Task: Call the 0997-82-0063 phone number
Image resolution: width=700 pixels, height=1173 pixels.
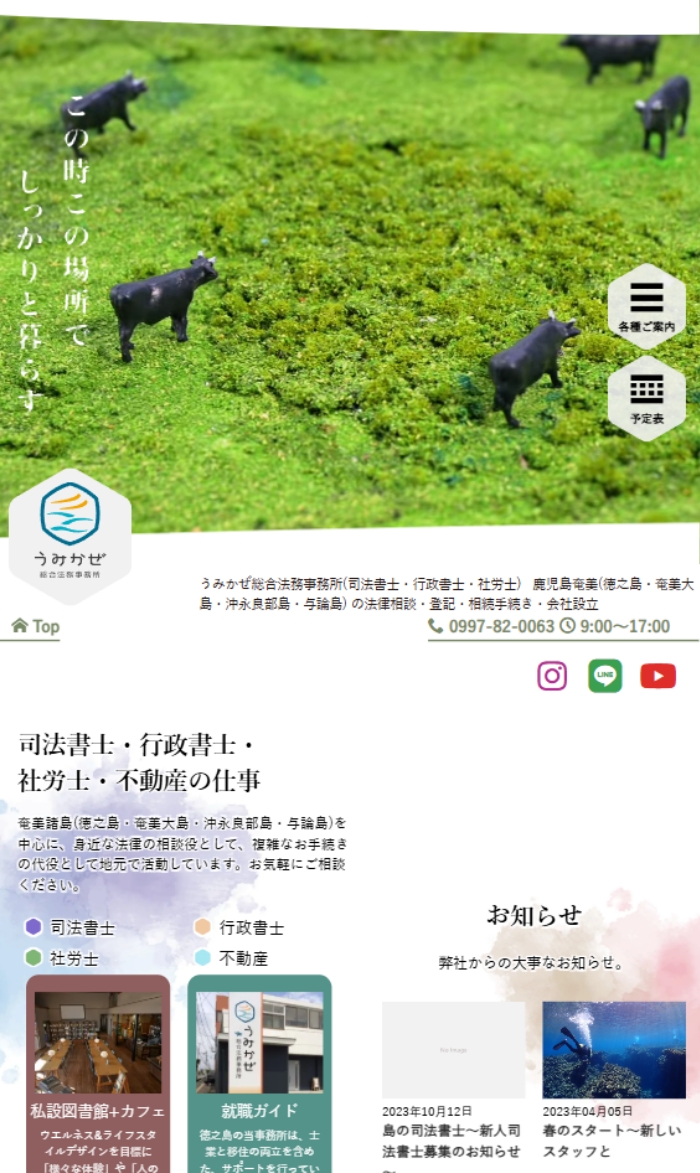Action: coord(491,626)
